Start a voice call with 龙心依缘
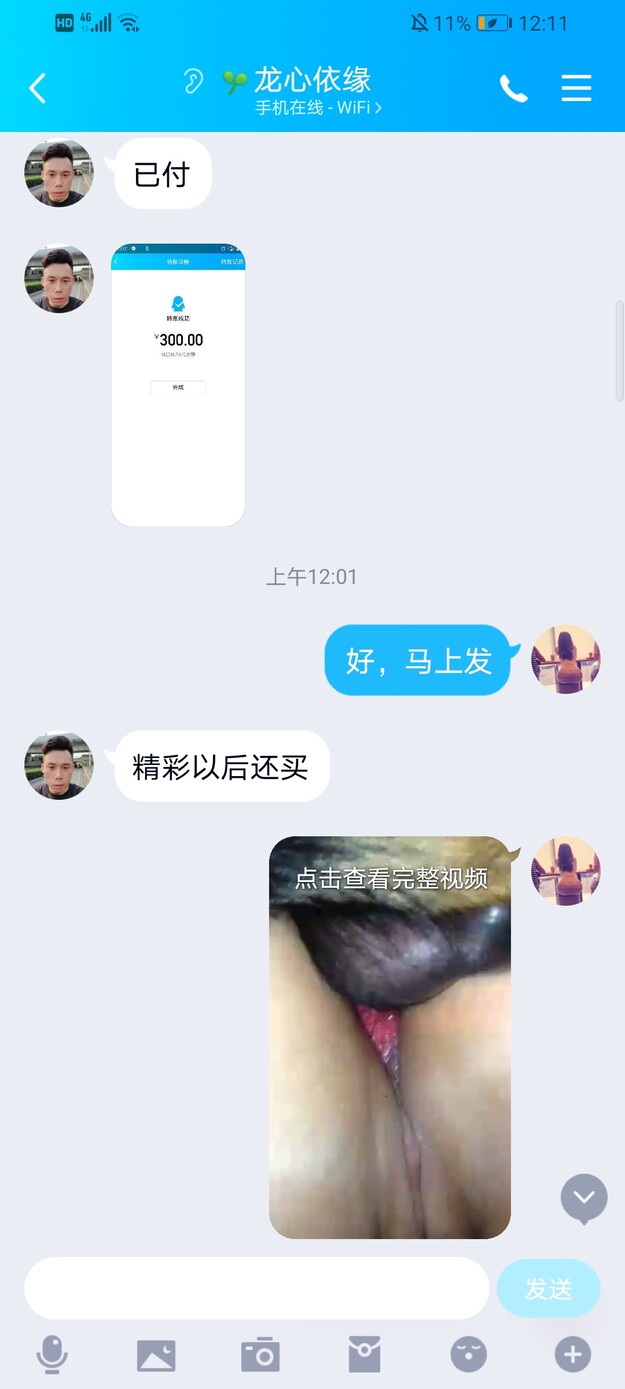 coord(513,89)
